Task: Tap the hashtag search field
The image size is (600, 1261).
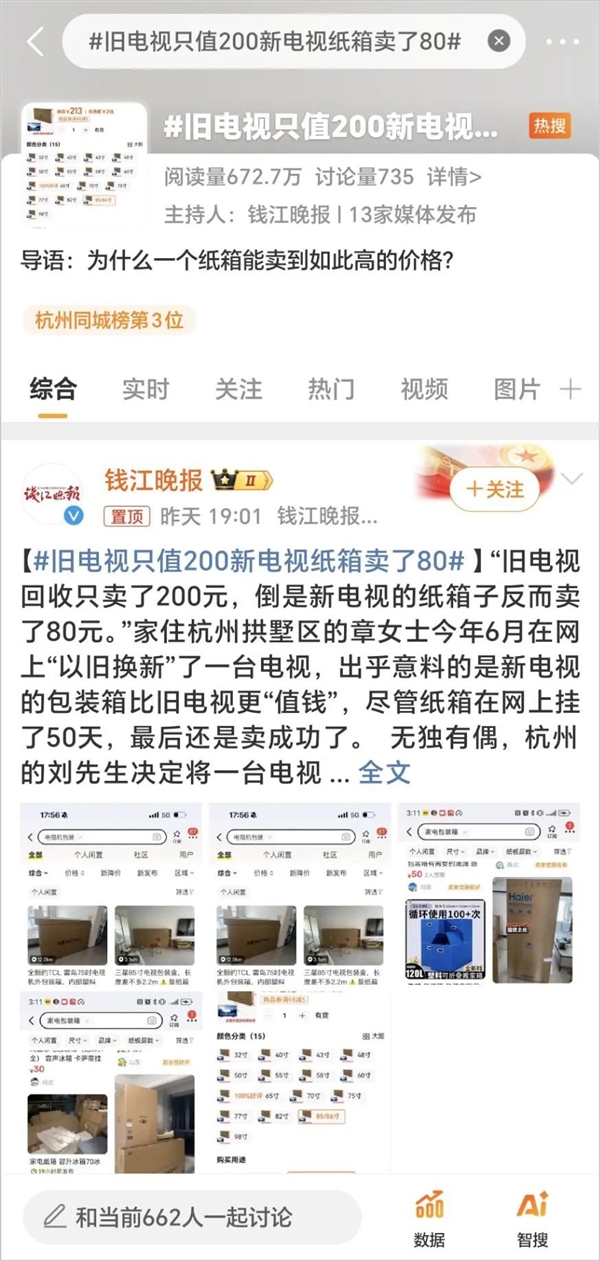Action: coord(275,42)
